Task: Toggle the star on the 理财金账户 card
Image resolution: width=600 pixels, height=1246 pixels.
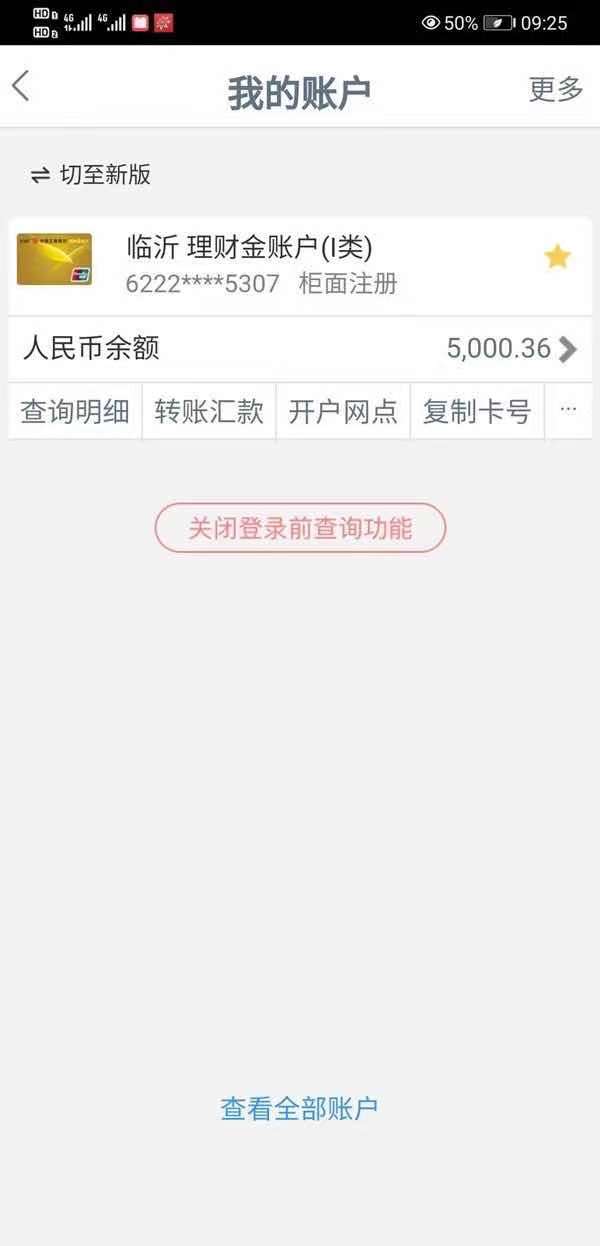Action: click(x=557, y=258)
